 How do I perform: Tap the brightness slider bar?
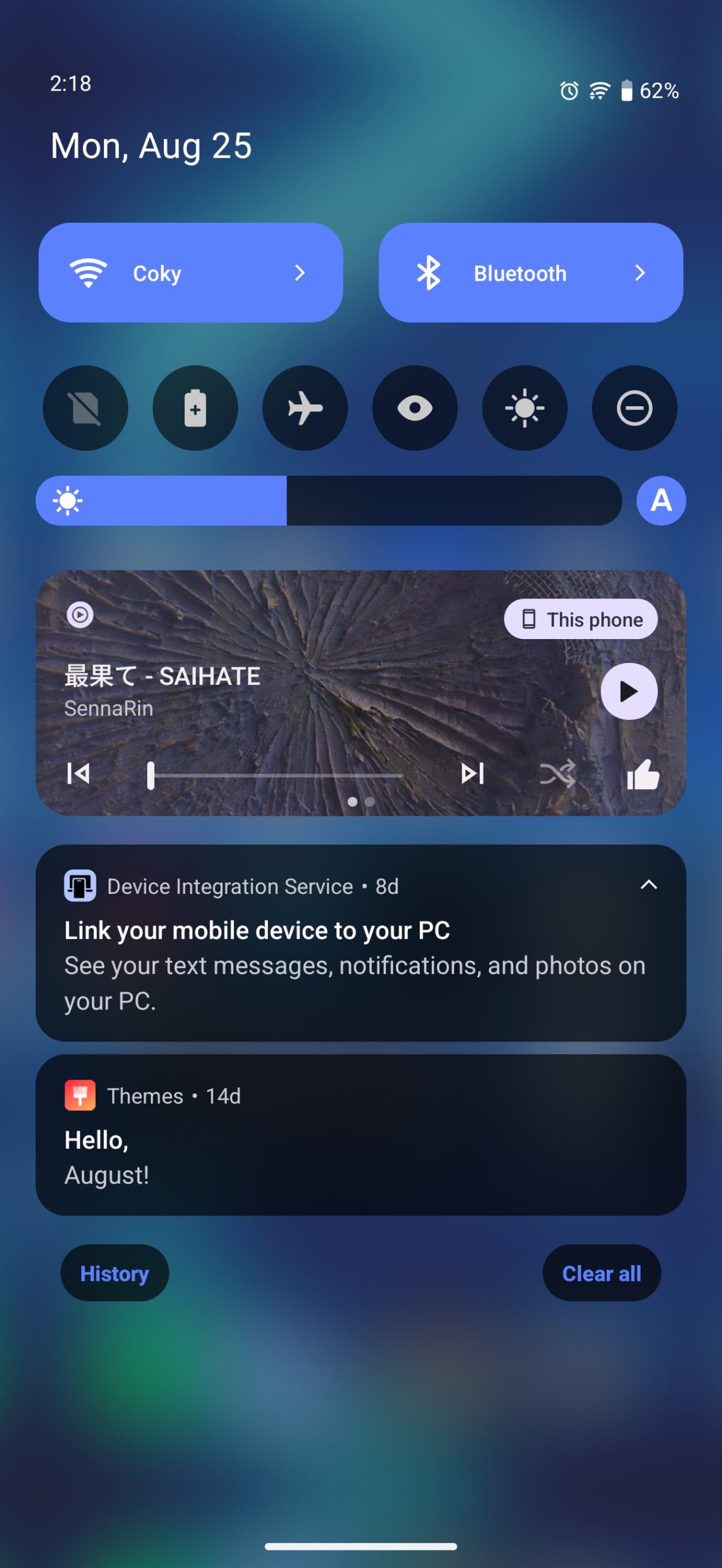click(328, 501)
